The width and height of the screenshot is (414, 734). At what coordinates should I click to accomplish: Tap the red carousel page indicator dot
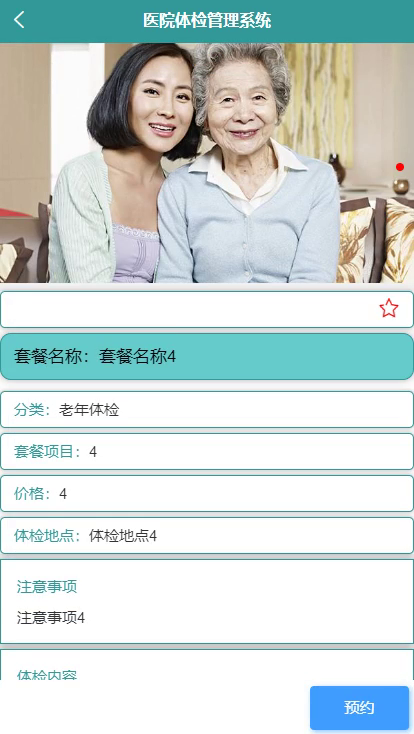(399, 167)
